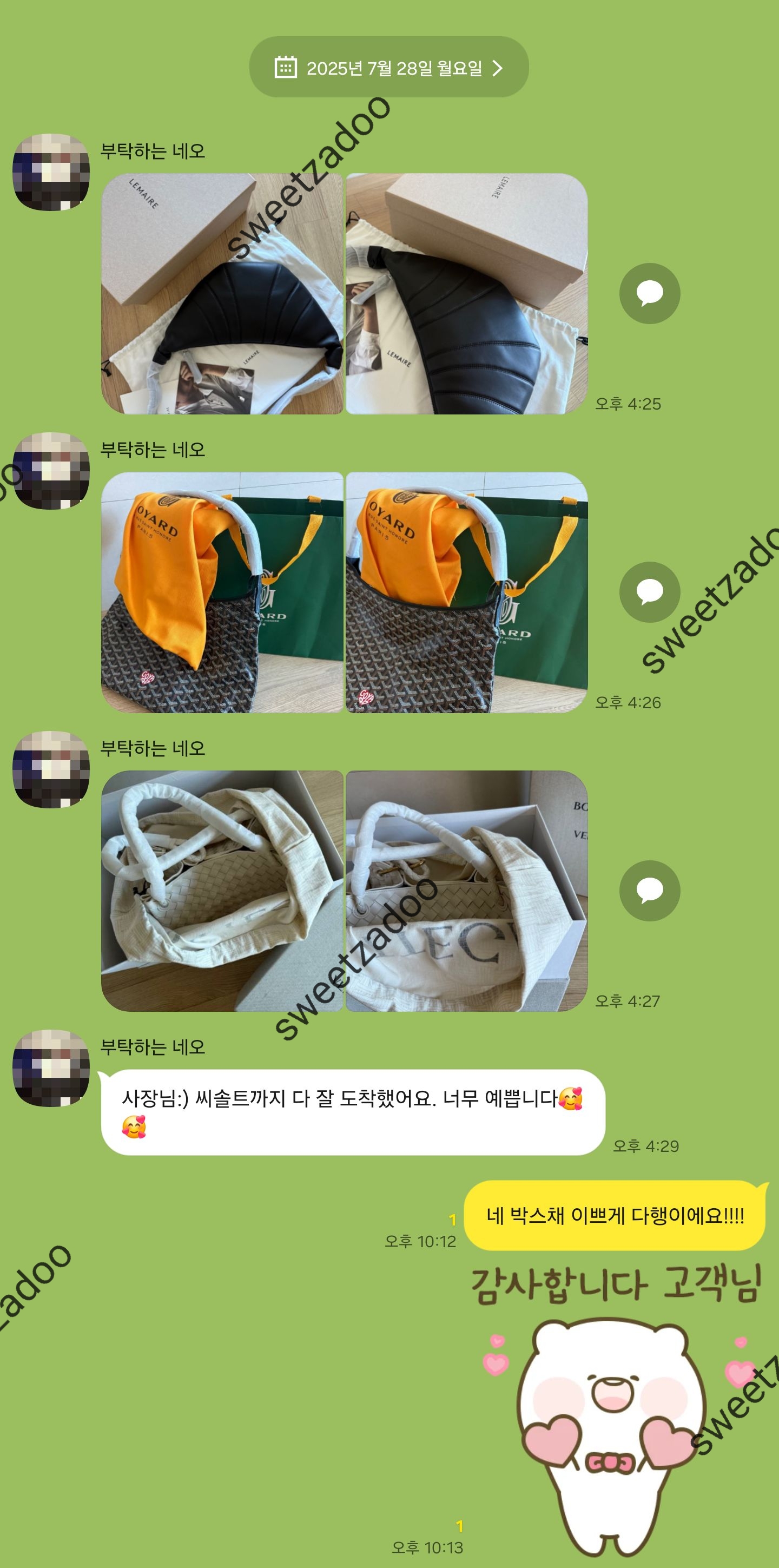Open the right woven bag in box photo
Screen dimensions: 779x1568
[x=467, y=891]
